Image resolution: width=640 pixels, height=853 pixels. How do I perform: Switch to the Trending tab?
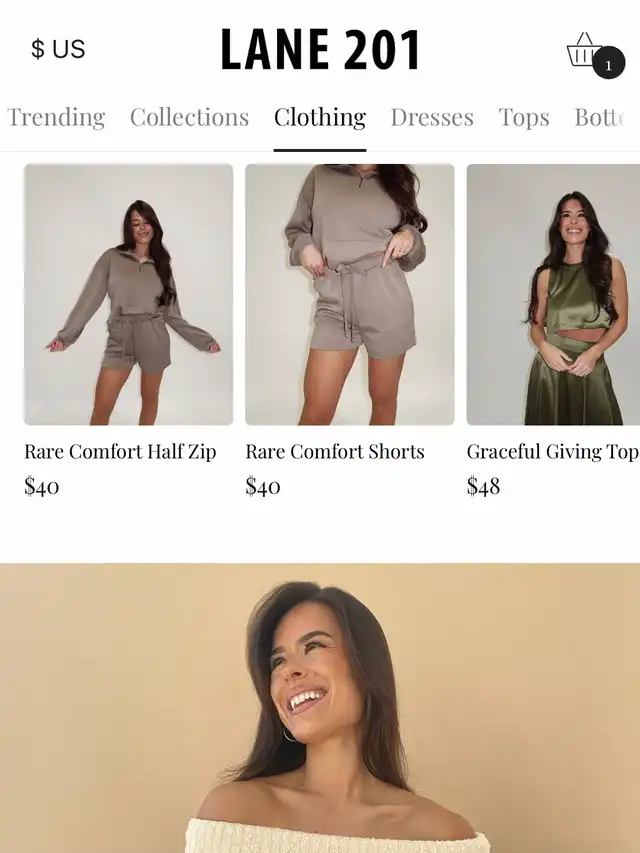pos(56,117)
